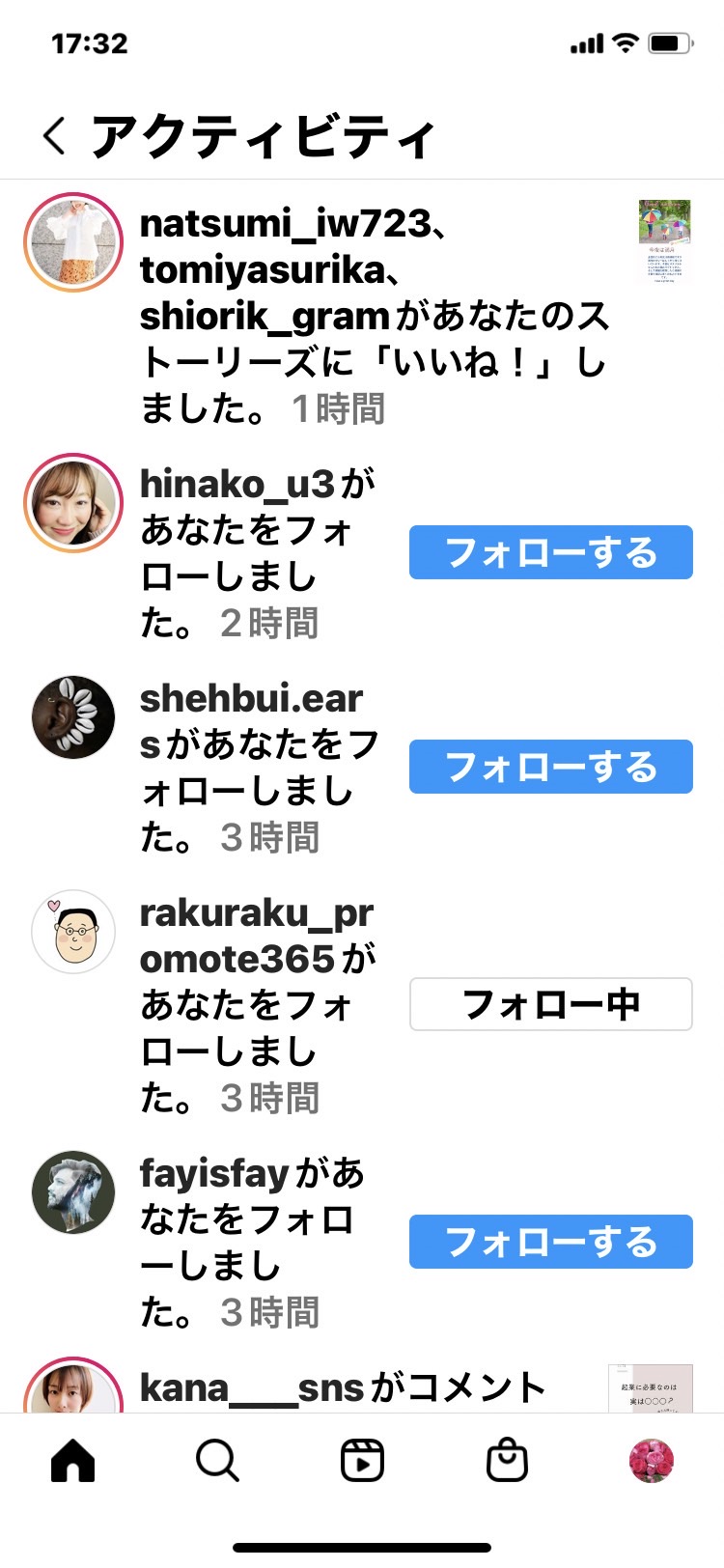Open post thumbnail beside kana___sns comment
The width and height of the screenshot is (724, 1568).
coord(651,1389)
